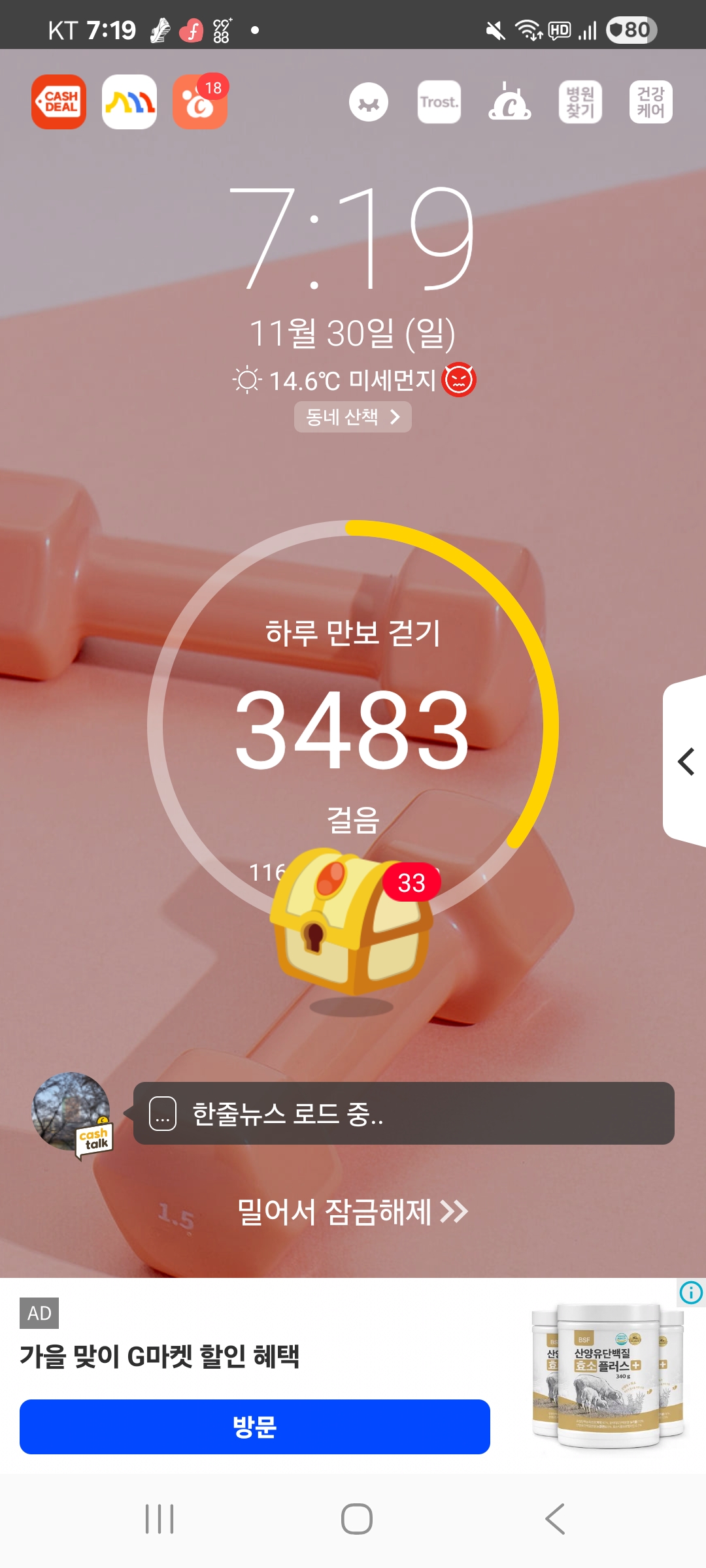Open the colorful arches app shortcut
The width and height of the screenshot is (706, 1568).
(129, 102)
